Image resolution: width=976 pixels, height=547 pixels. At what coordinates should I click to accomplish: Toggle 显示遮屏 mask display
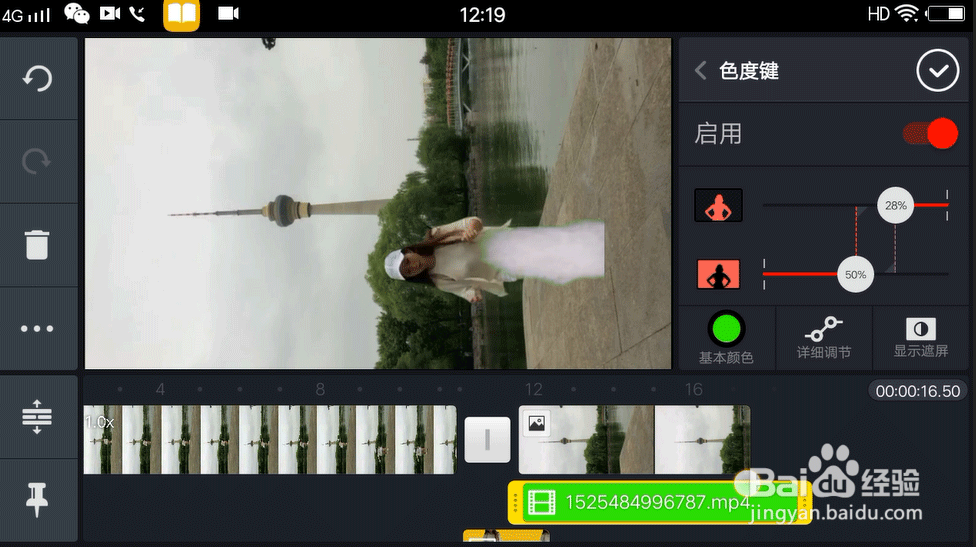tap(920, 337)
